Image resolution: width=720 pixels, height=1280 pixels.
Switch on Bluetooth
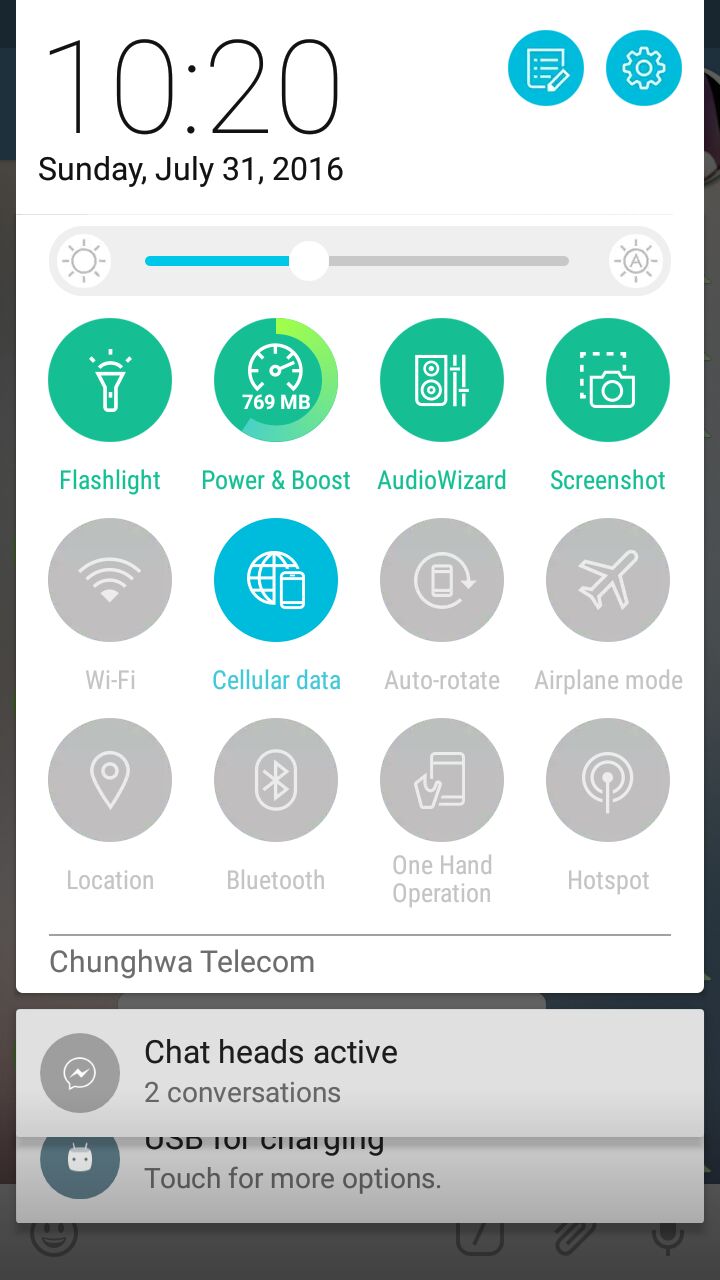[276, 780]
